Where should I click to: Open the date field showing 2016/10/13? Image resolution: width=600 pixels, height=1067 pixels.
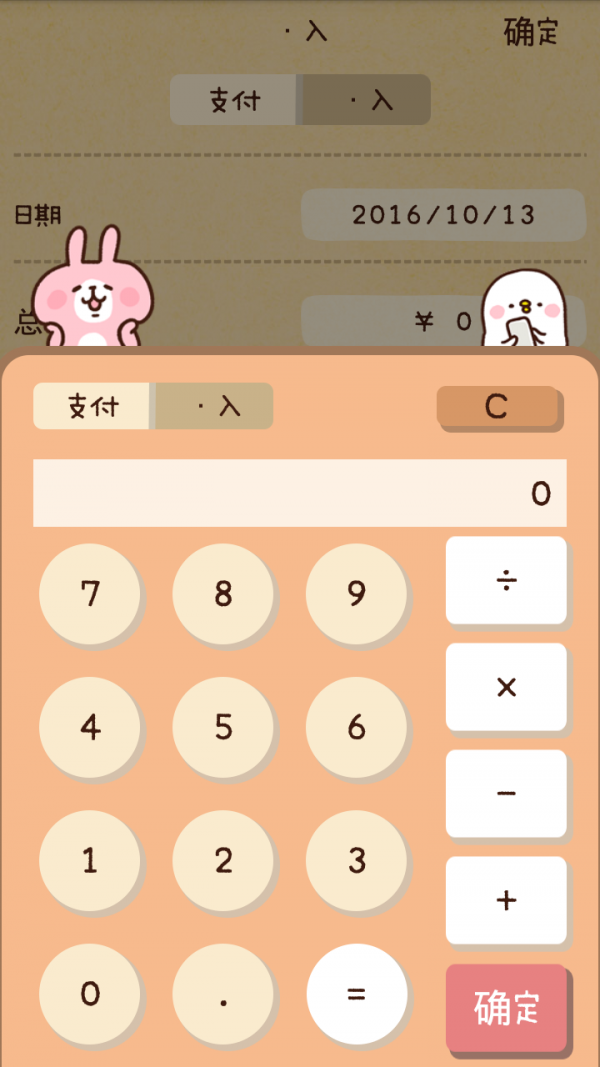pyautogui.click(x=443, y=214)
